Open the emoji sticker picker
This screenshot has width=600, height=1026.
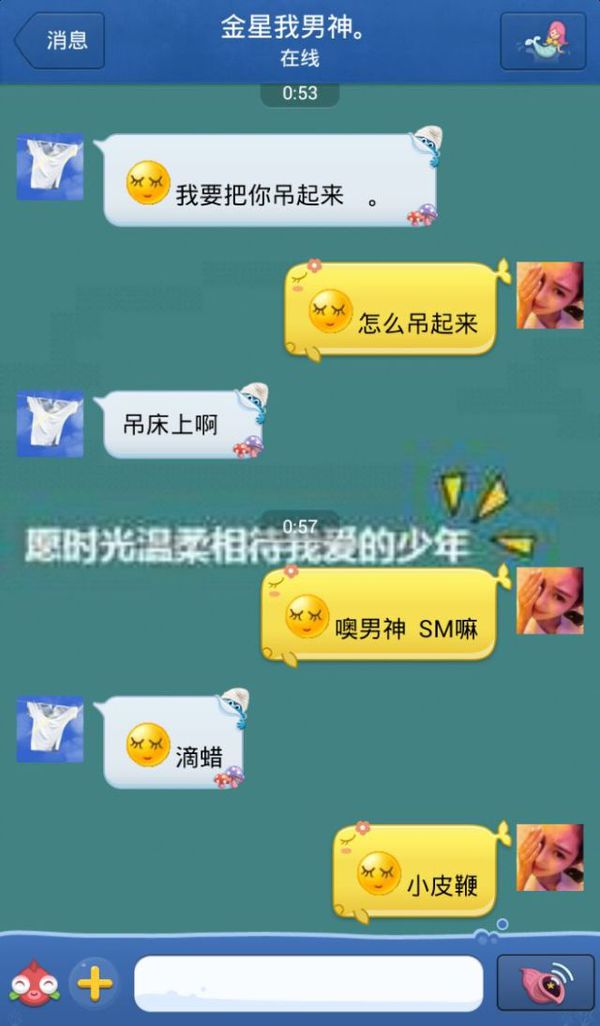click(x=33, y=983)
